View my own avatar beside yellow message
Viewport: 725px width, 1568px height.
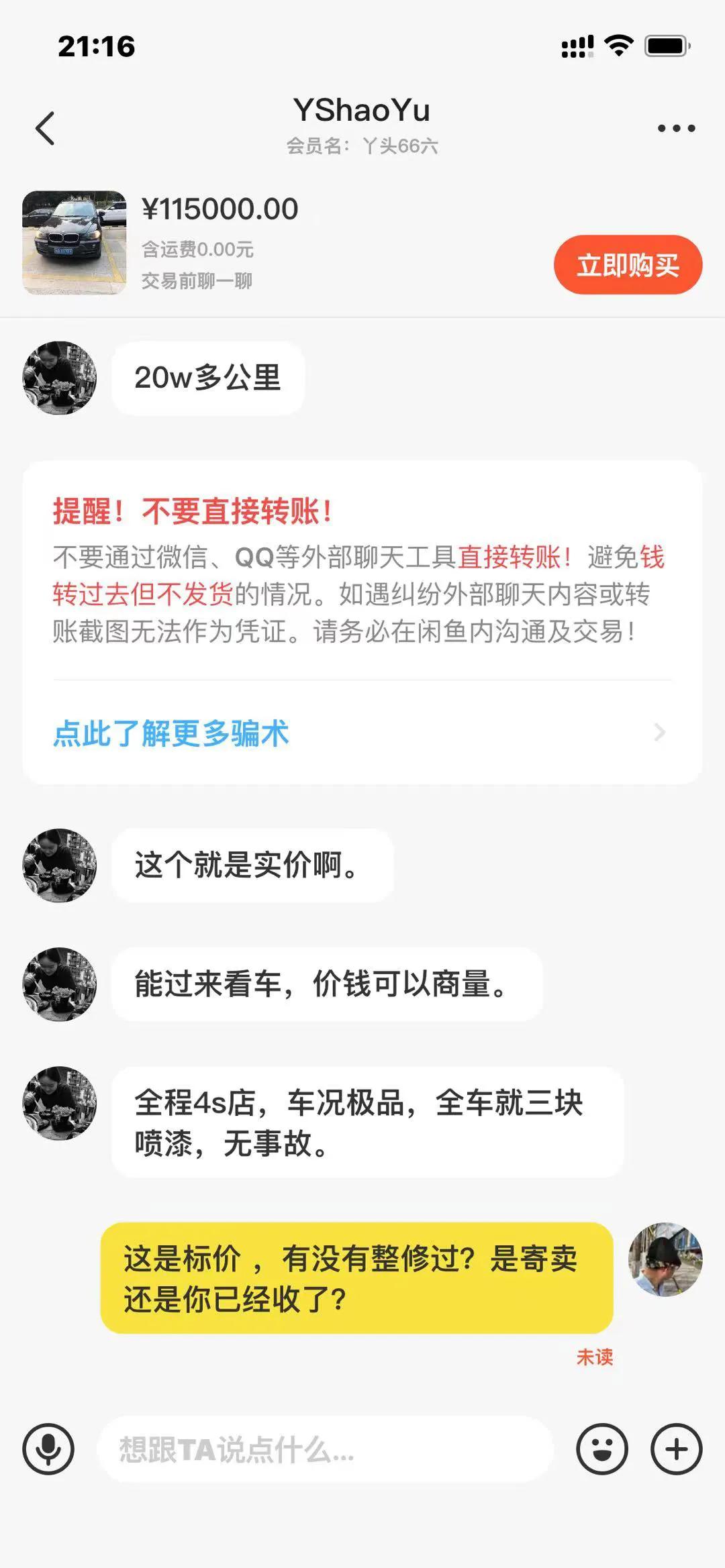[x=665, y=1259]
